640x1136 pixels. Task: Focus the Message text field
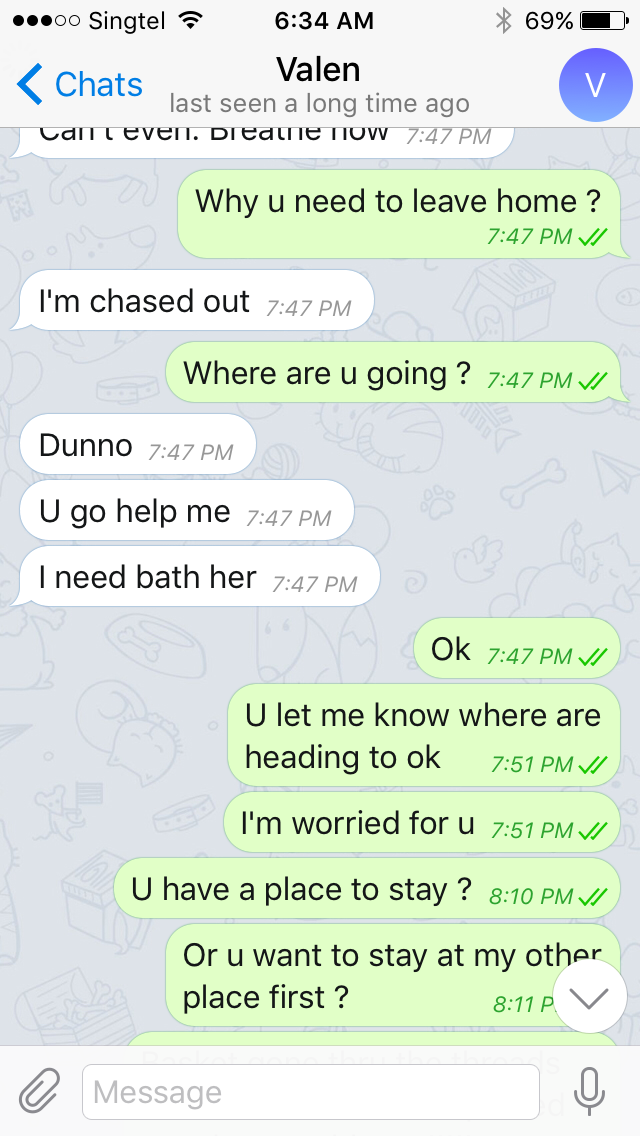pos(311,1092)
